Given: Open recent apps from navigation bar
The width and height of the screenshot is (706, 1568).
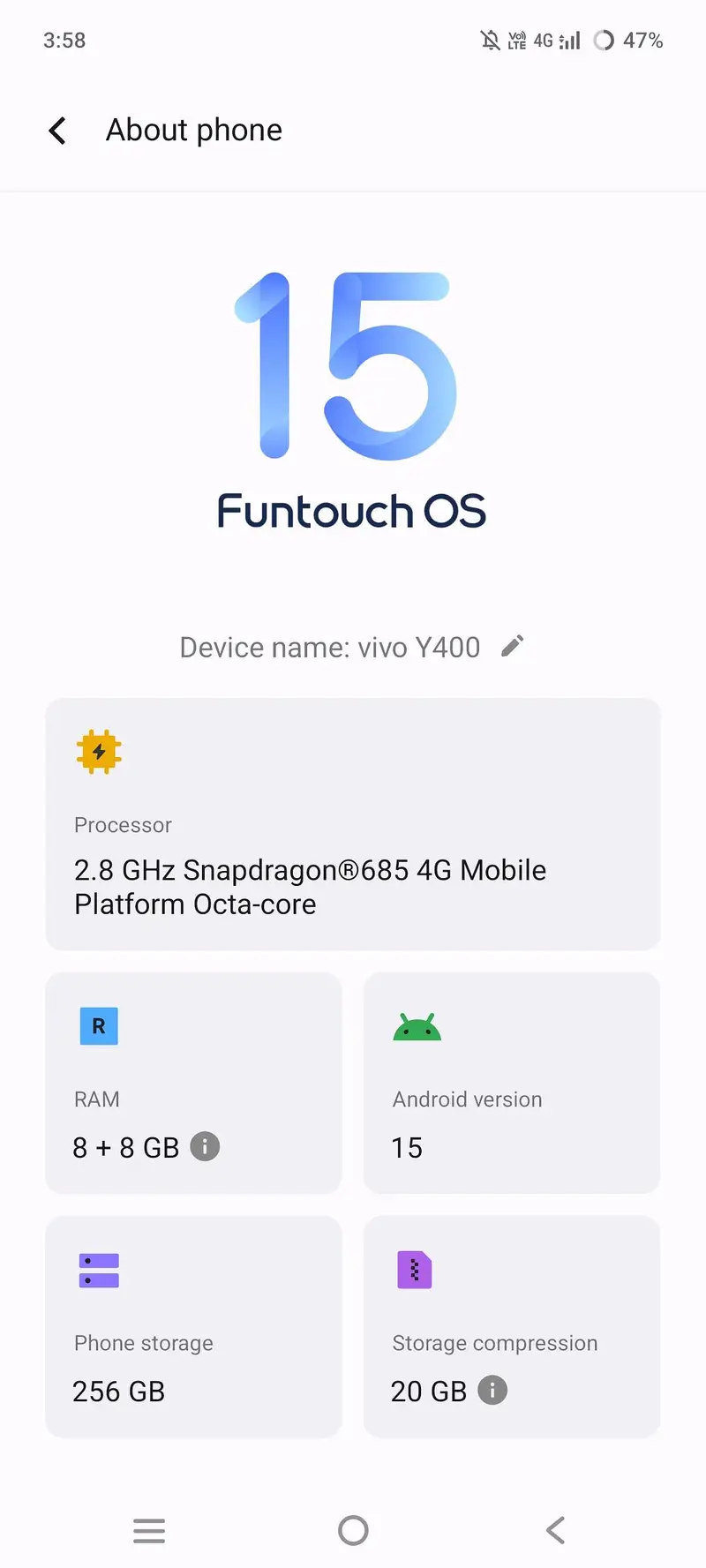Looking at the screenshot, I should 148,1531.
